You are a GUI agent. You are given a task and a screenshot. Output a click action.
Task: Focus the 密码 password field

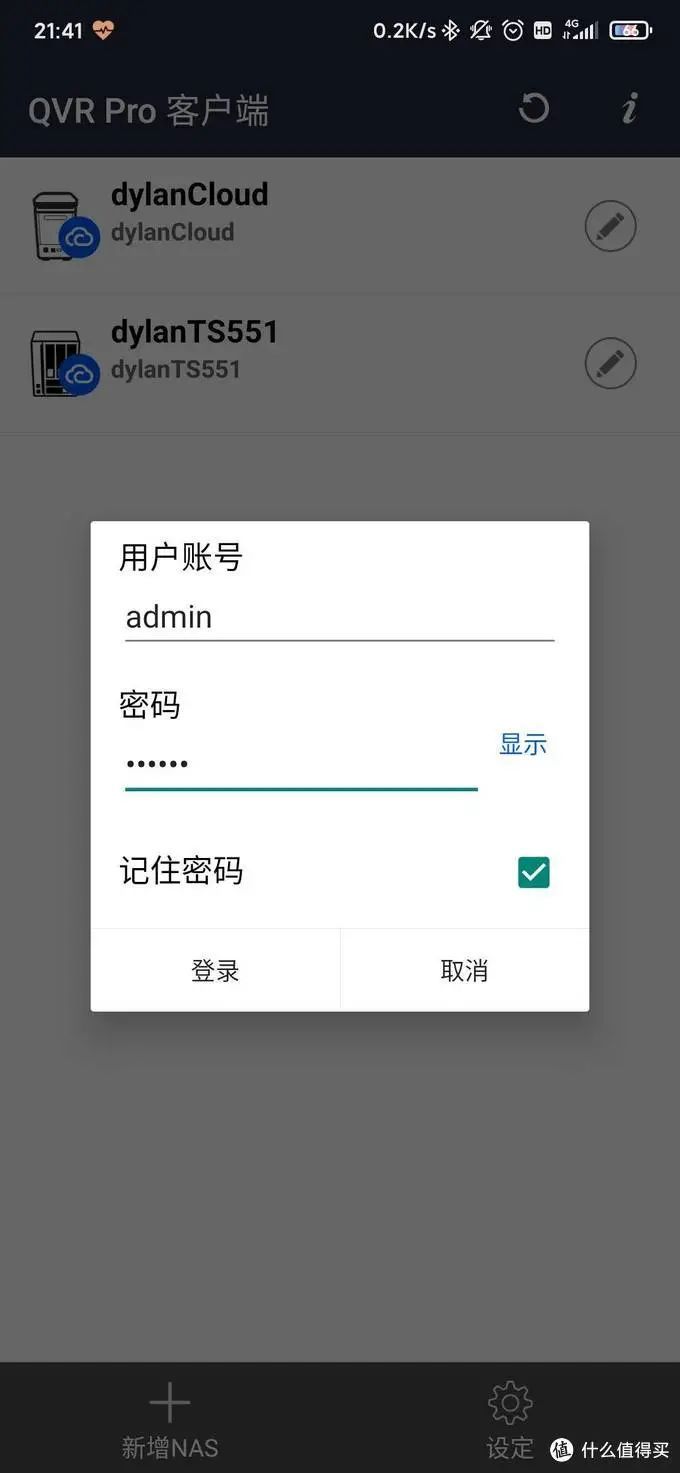[300, 765]
